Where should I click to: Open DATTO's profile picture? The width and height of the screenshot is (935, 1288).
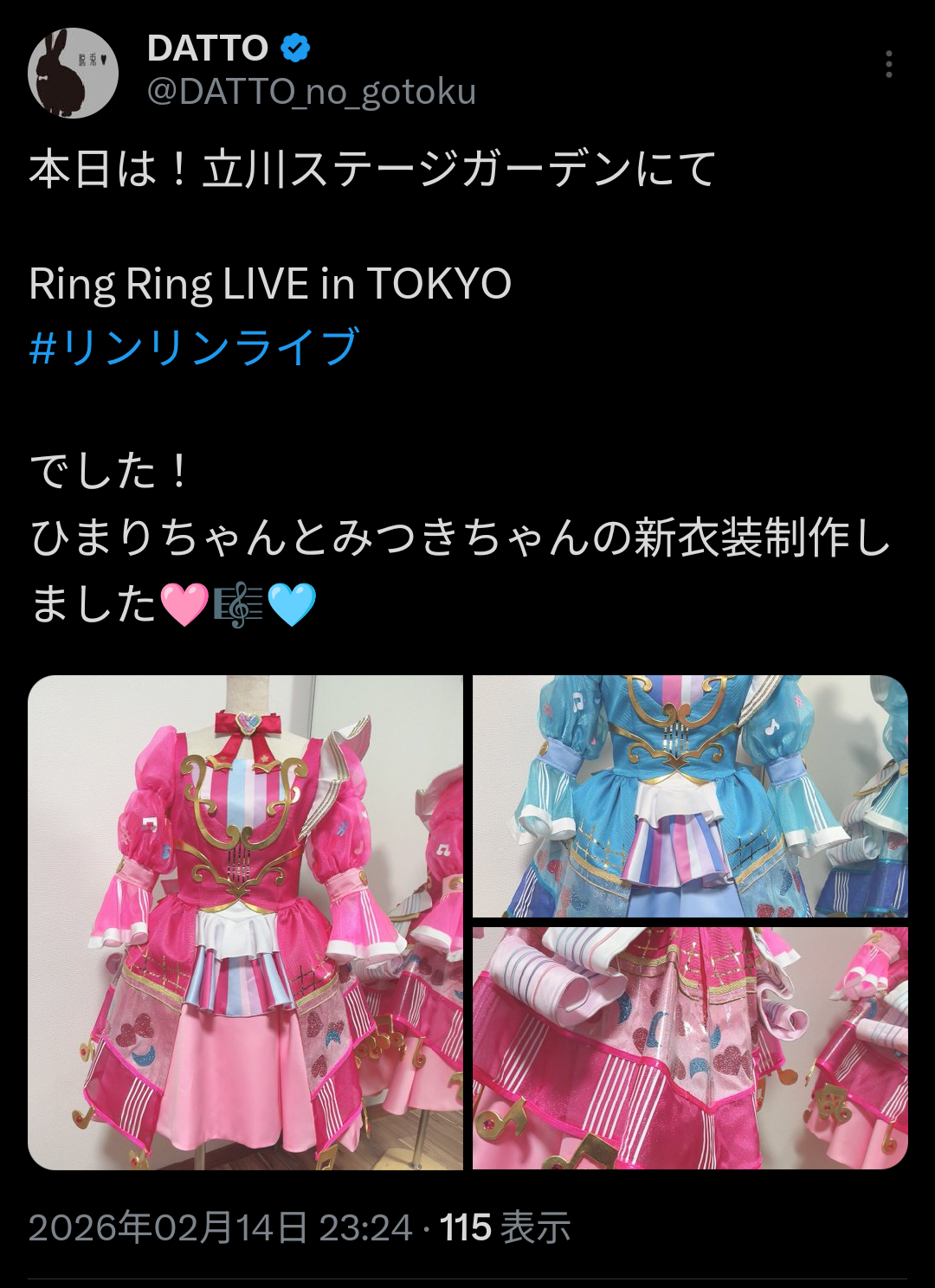[x=73, y=73]
